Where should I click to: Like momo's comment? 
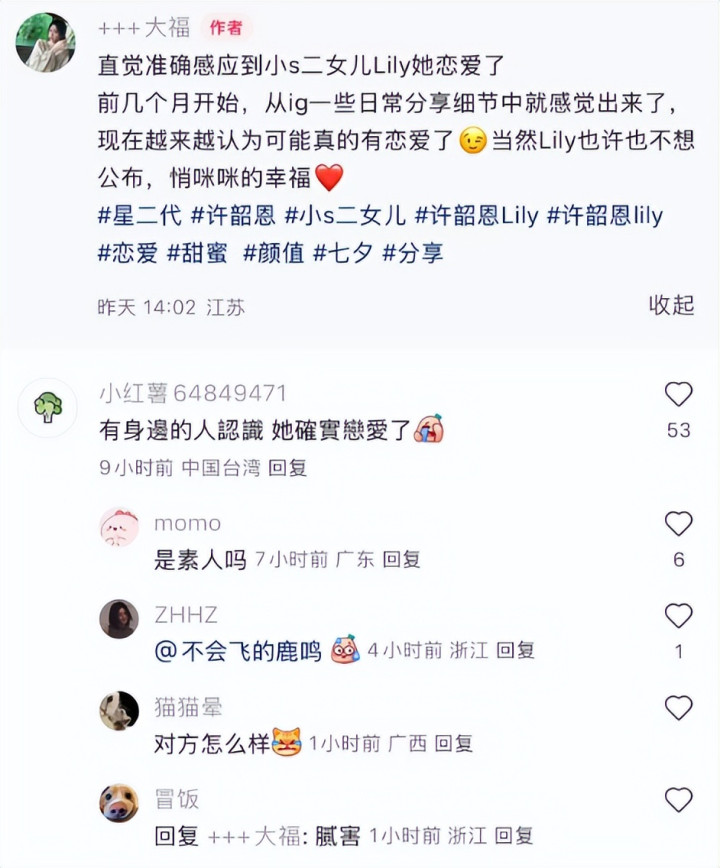678,524
